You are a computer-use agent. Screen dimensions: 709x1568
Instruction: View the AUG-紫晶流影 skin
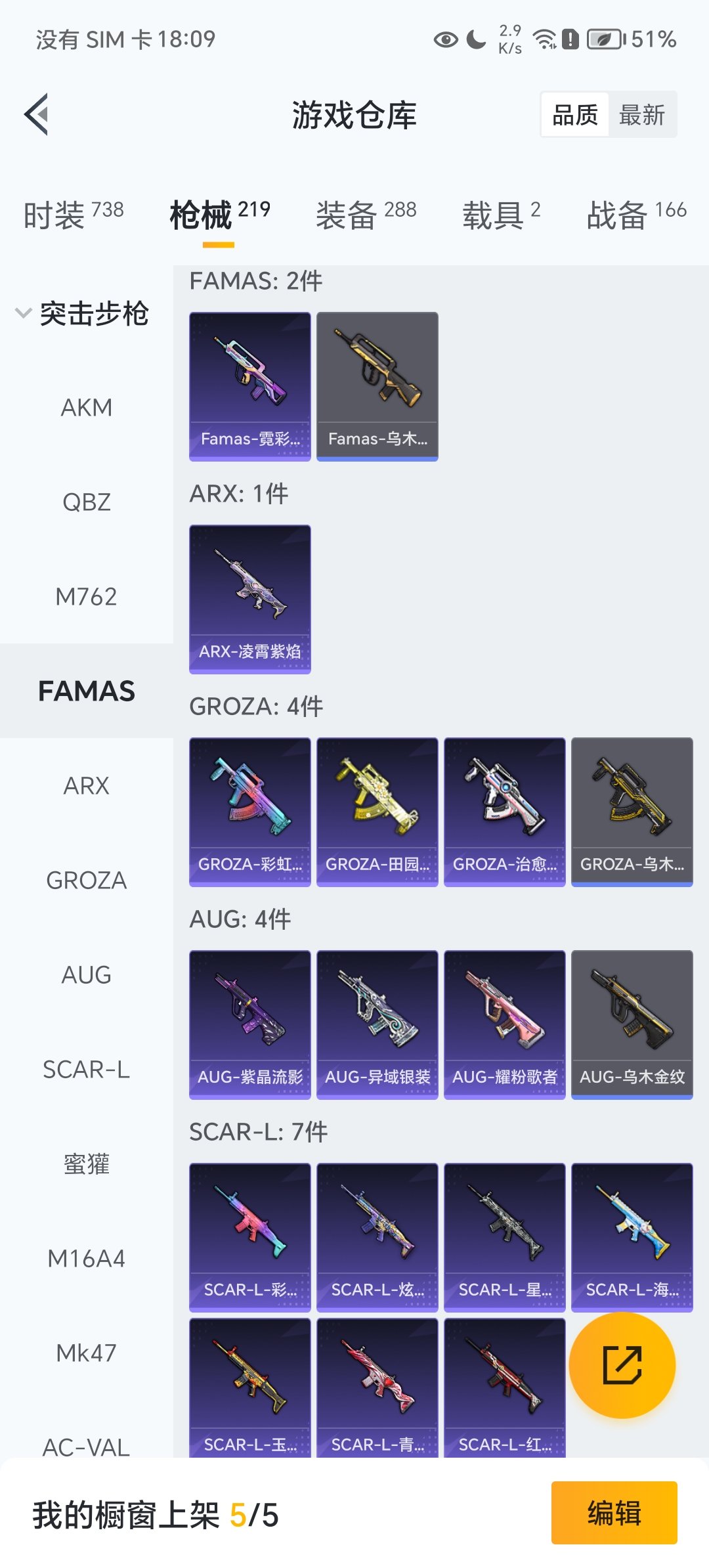pos(250,1024)
